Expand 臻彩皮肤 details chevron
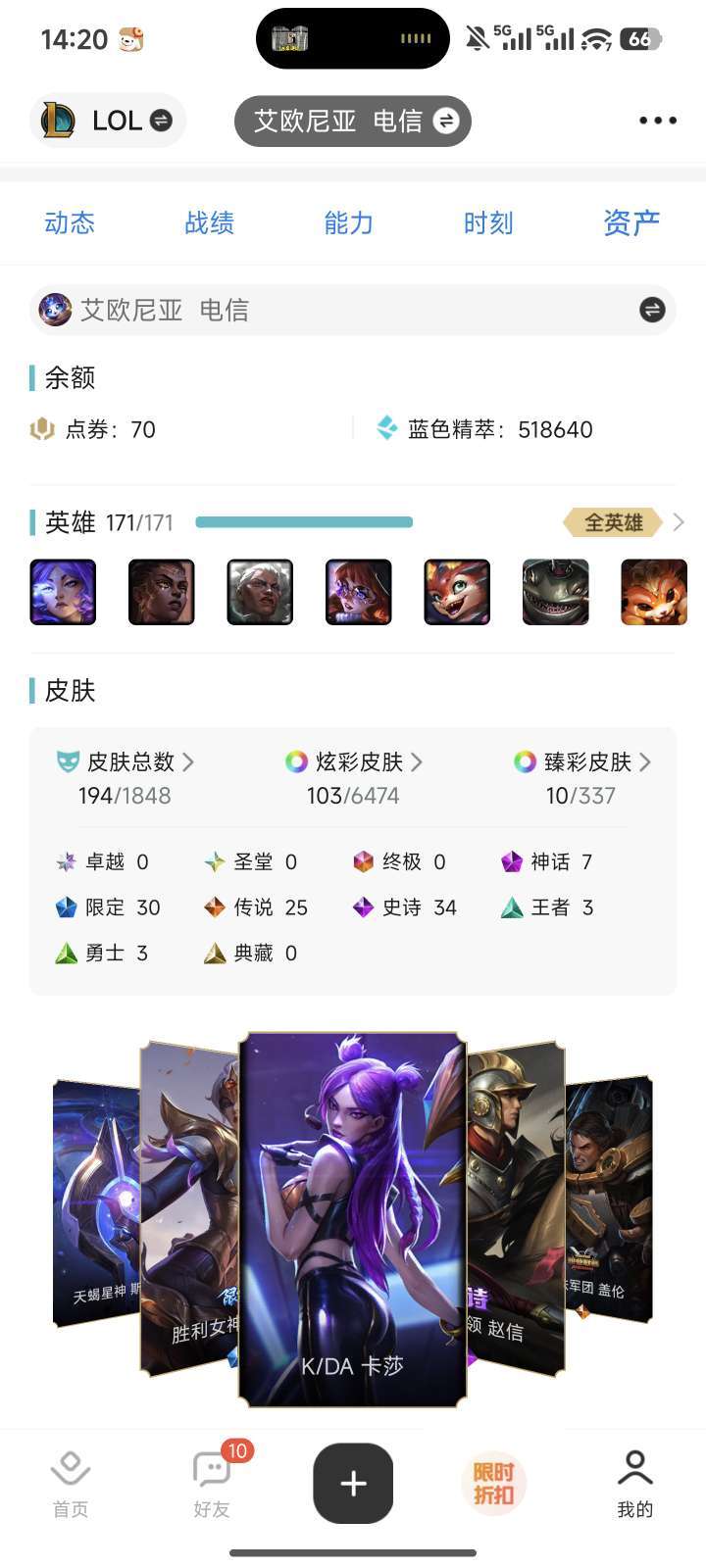Viewport: 706px width, 1568px height. click(645, 762)
